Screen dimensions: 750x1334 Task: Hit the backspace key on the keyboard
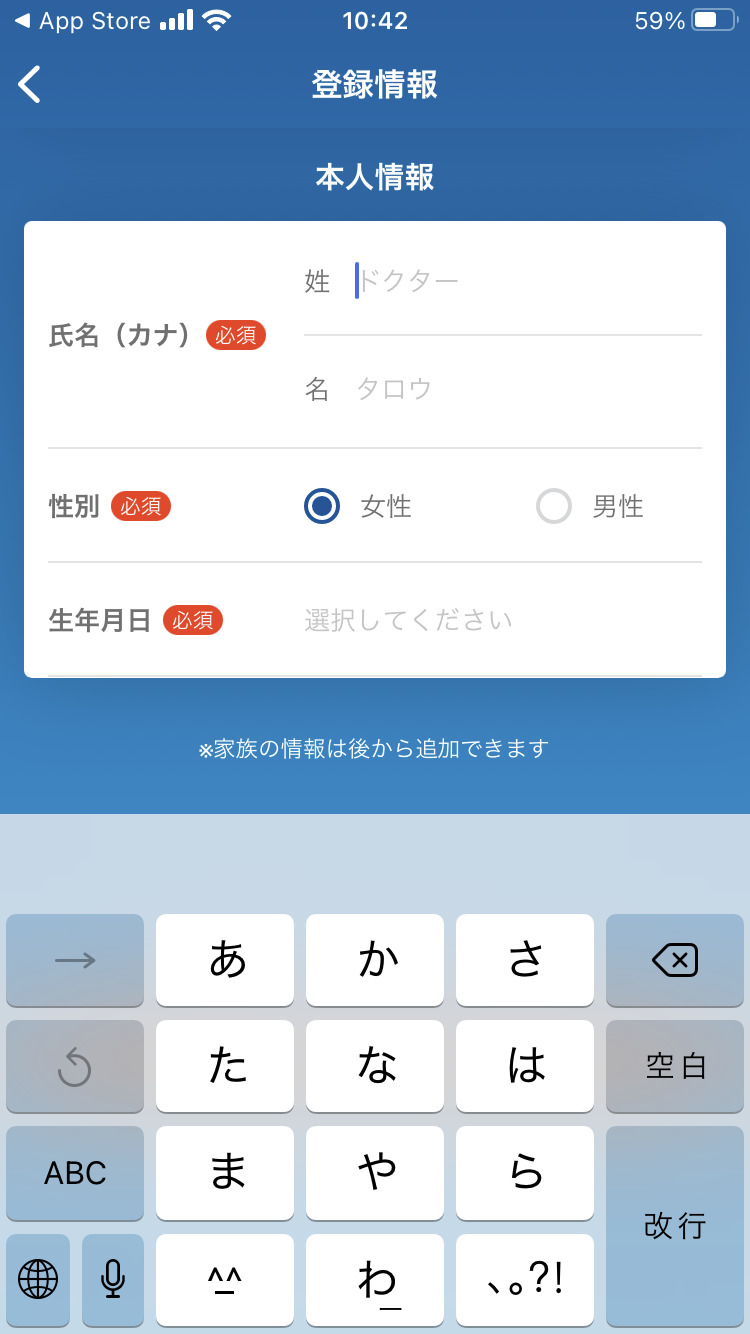675,960
